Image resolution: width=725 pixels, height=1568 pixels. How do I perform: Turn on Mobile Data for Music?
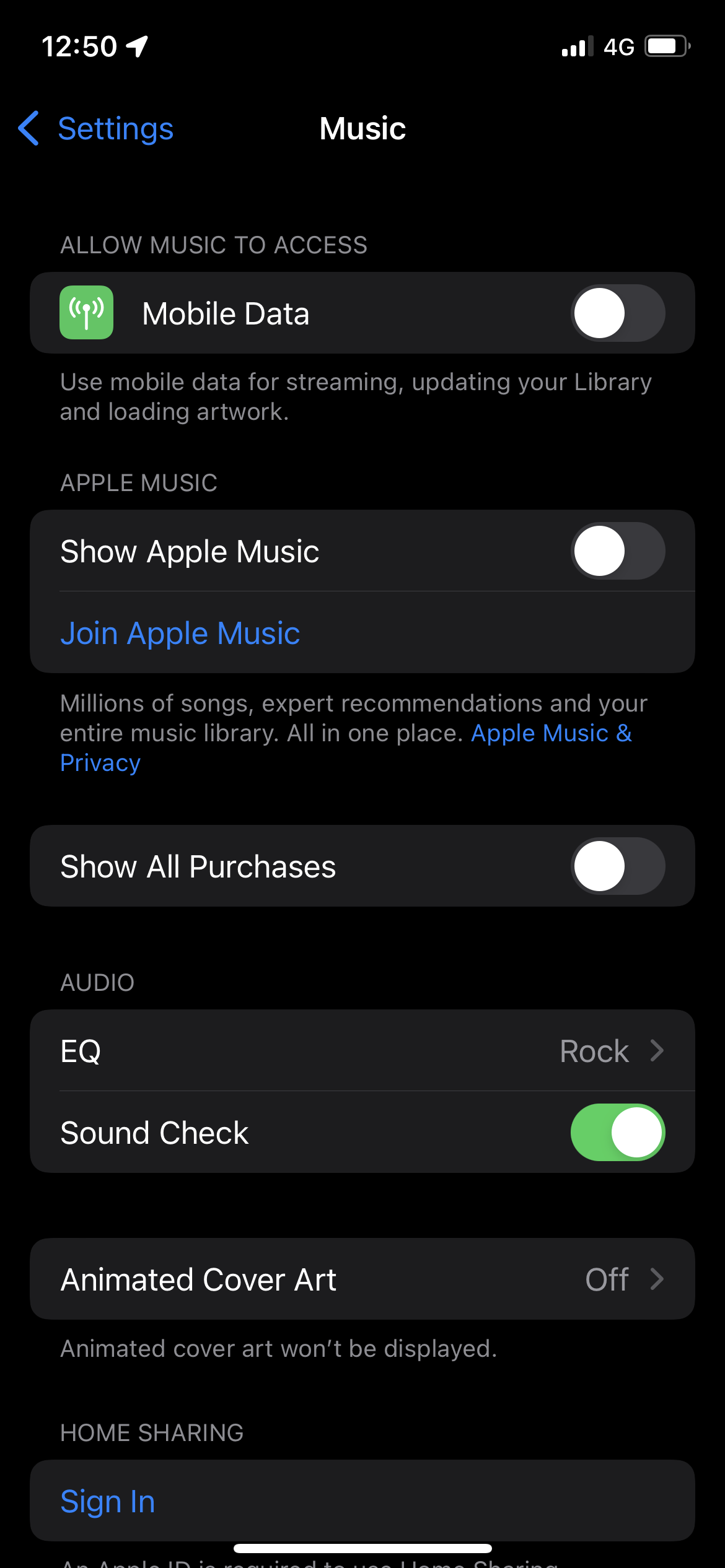(617, 313)
